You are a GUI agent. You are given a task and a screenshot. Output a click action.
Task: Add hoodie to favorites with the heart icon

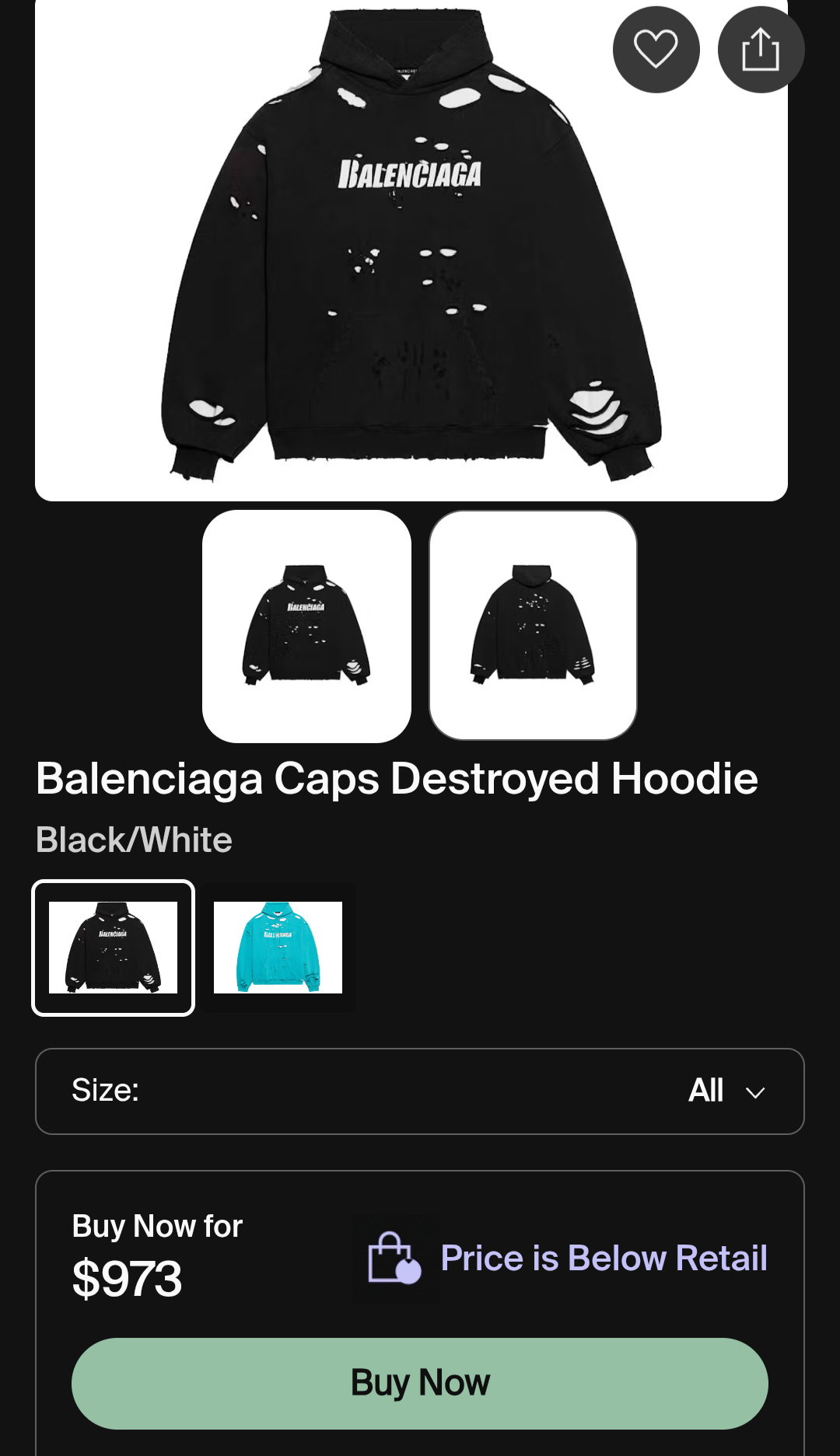[x=656, y=50]
